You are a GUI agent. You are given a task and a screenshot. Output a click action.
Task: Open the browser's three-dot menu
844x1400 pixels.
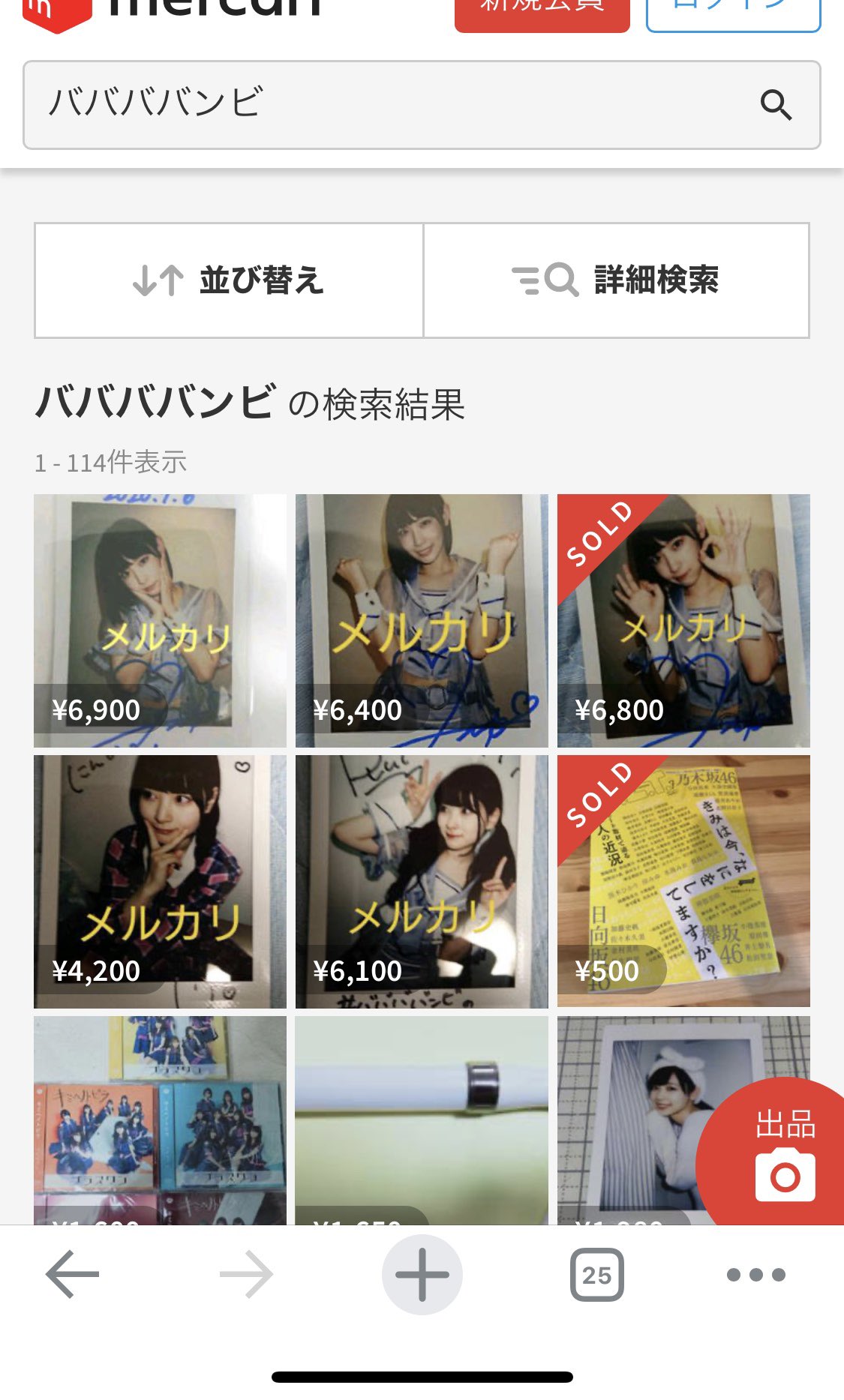(755, 1274)
